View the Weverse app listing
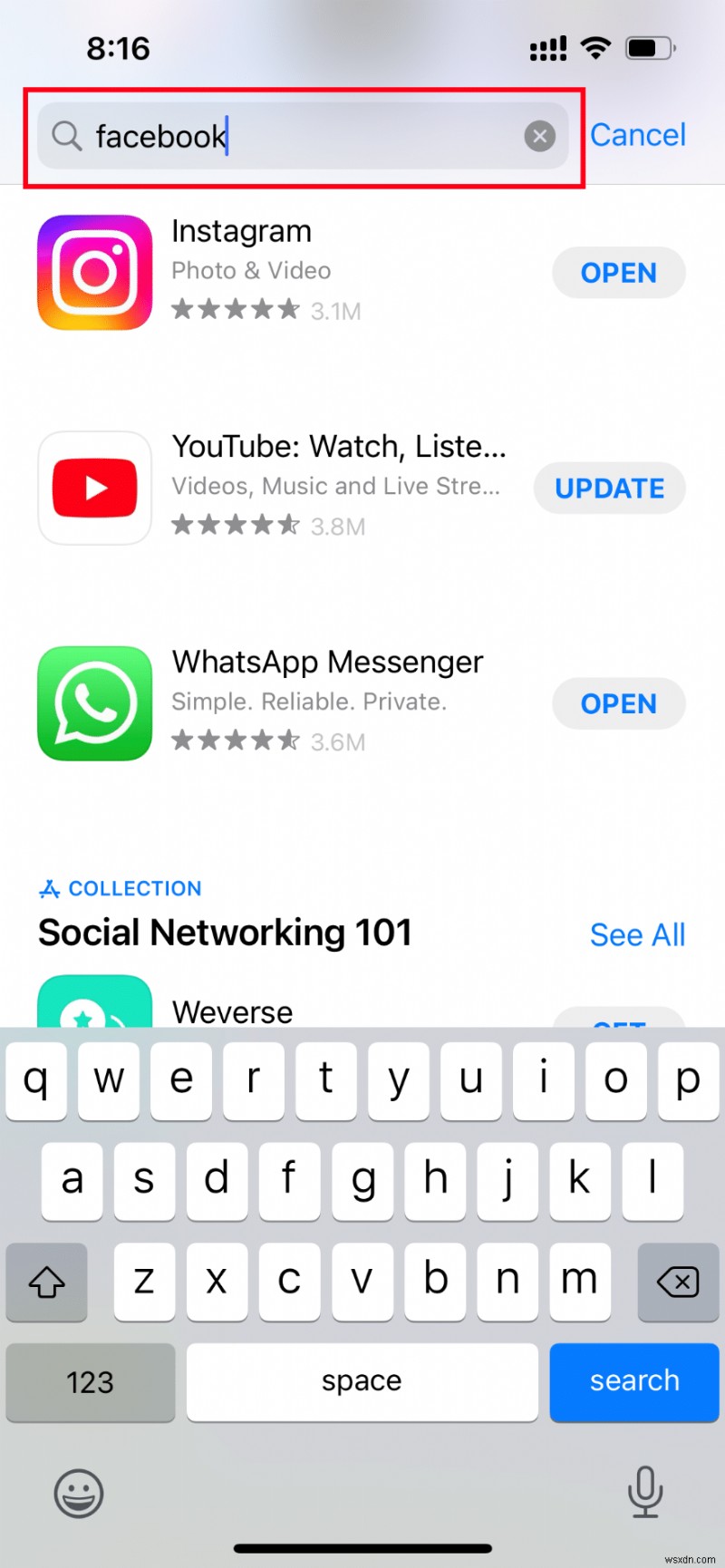 point(232,1011)
